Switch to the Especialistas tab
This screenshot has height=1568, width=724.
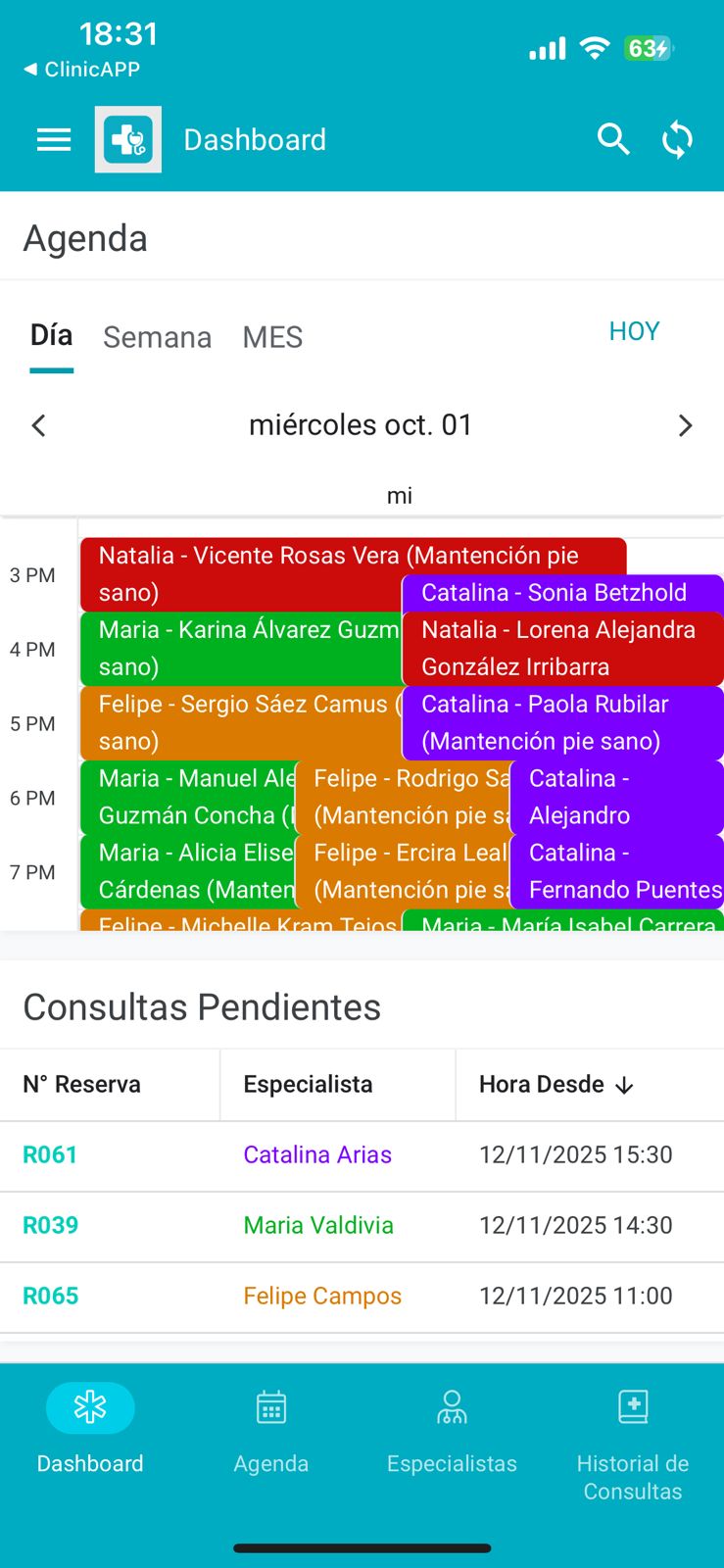[452, 1429]
